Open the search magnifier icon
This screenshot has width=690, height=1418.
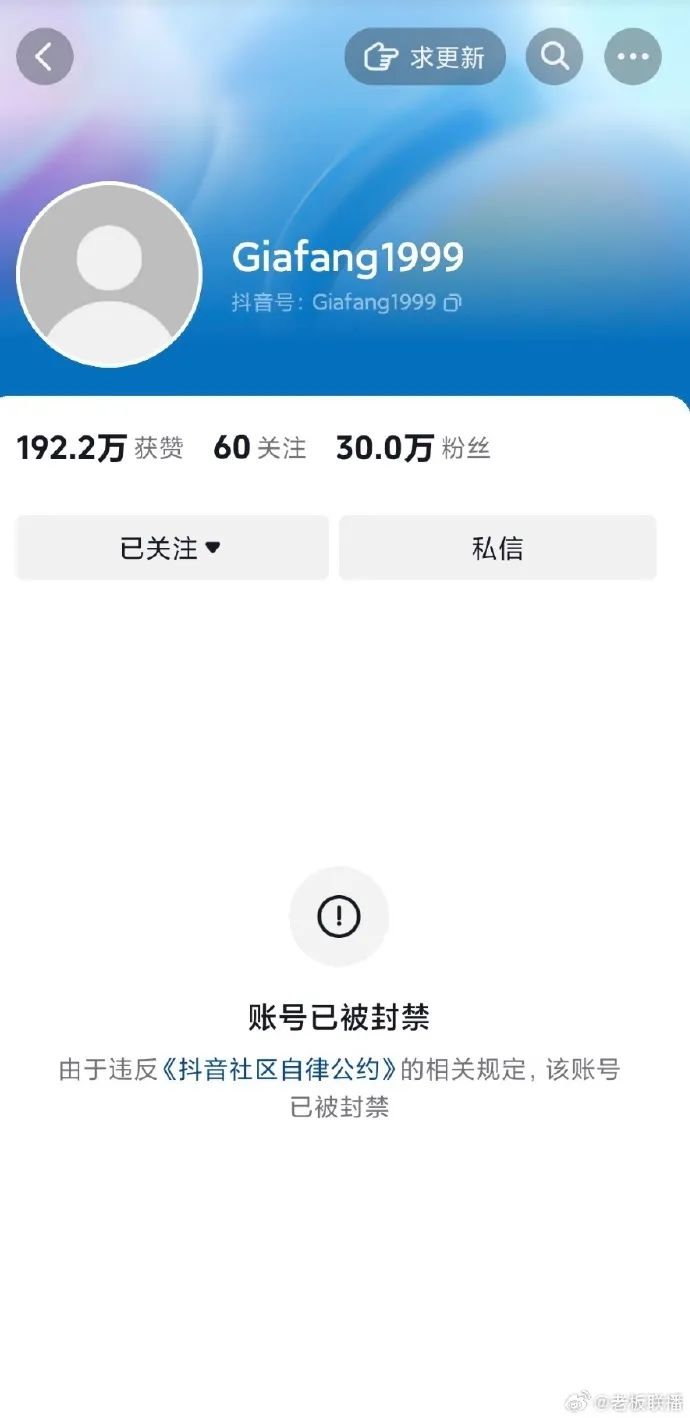click(x=555, y=56)
